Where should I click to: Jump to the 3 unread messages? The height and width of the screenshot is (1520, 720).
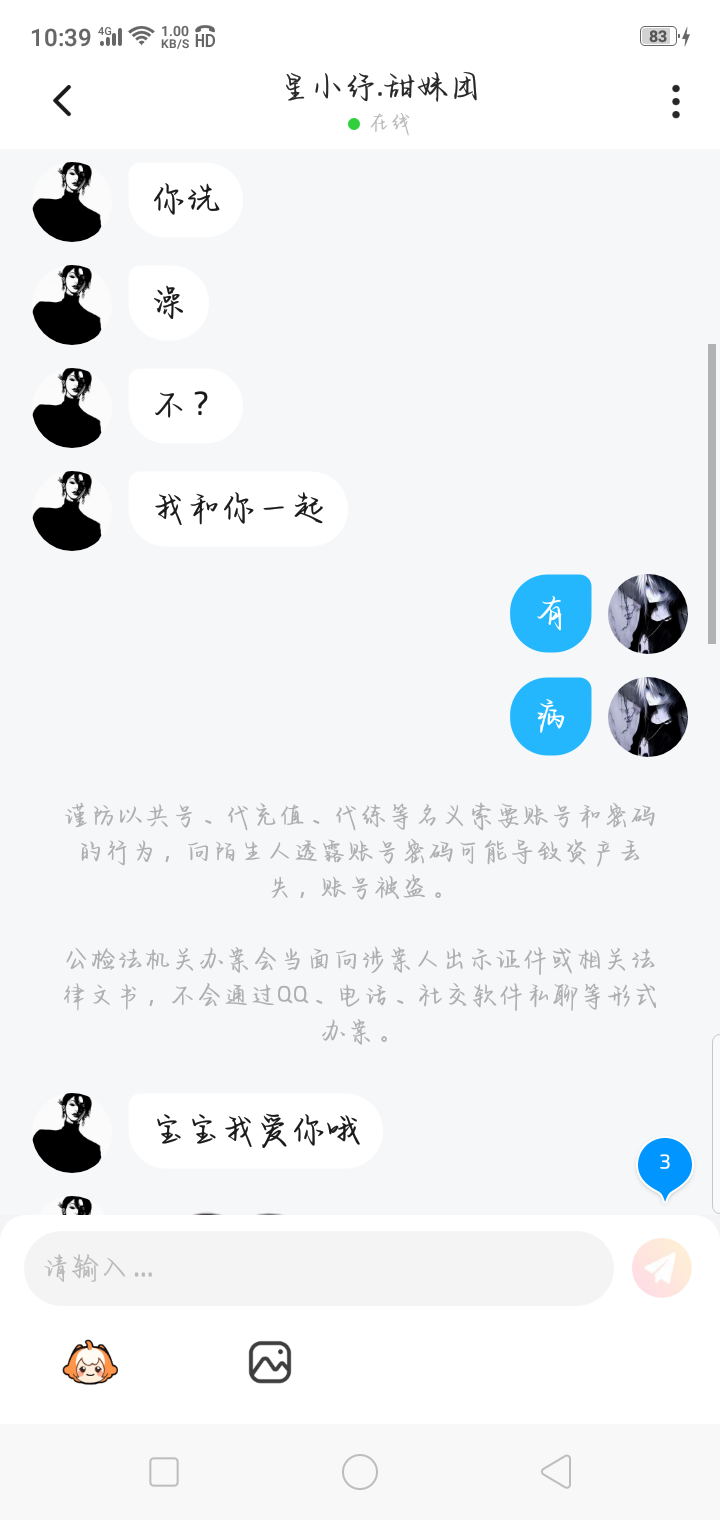pyautogui.click(x=665, y=1166)
